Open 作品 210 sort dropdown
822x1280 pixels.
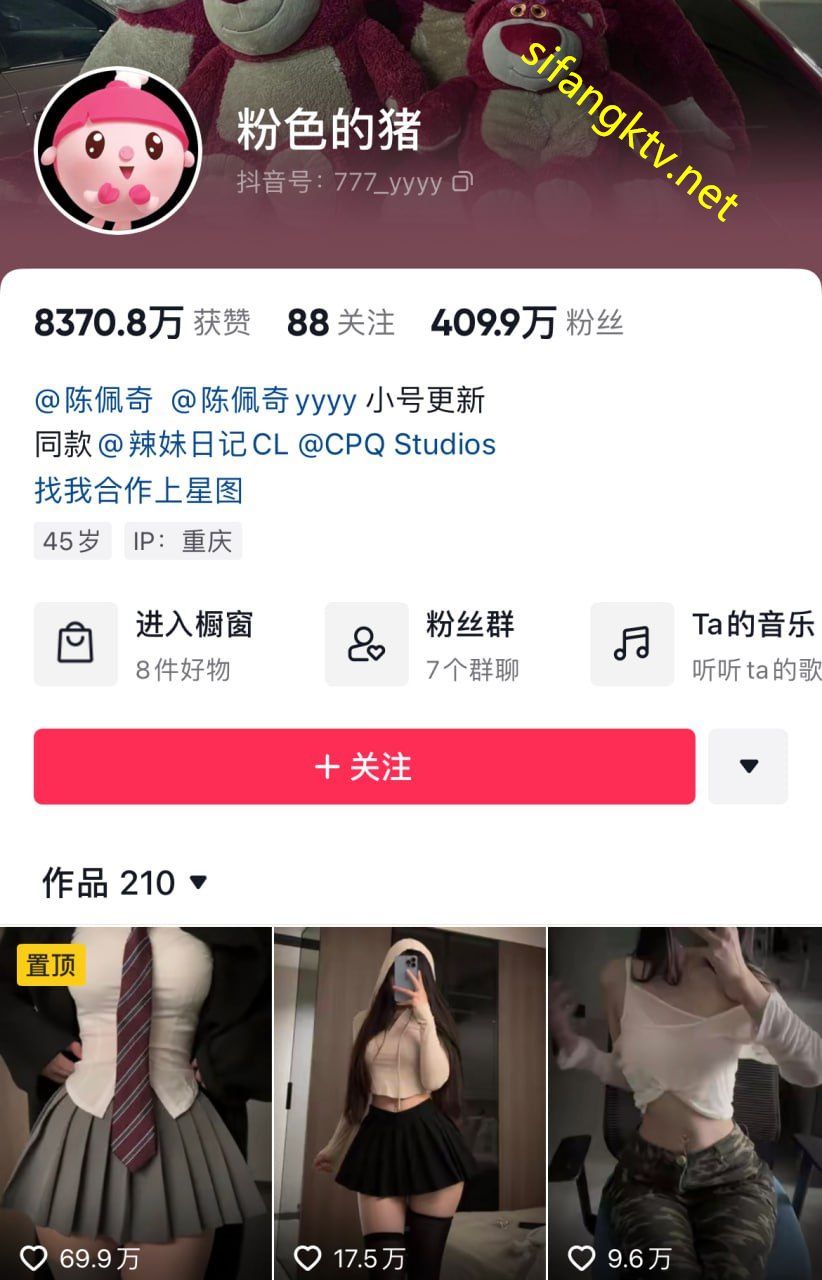point(125,883)
